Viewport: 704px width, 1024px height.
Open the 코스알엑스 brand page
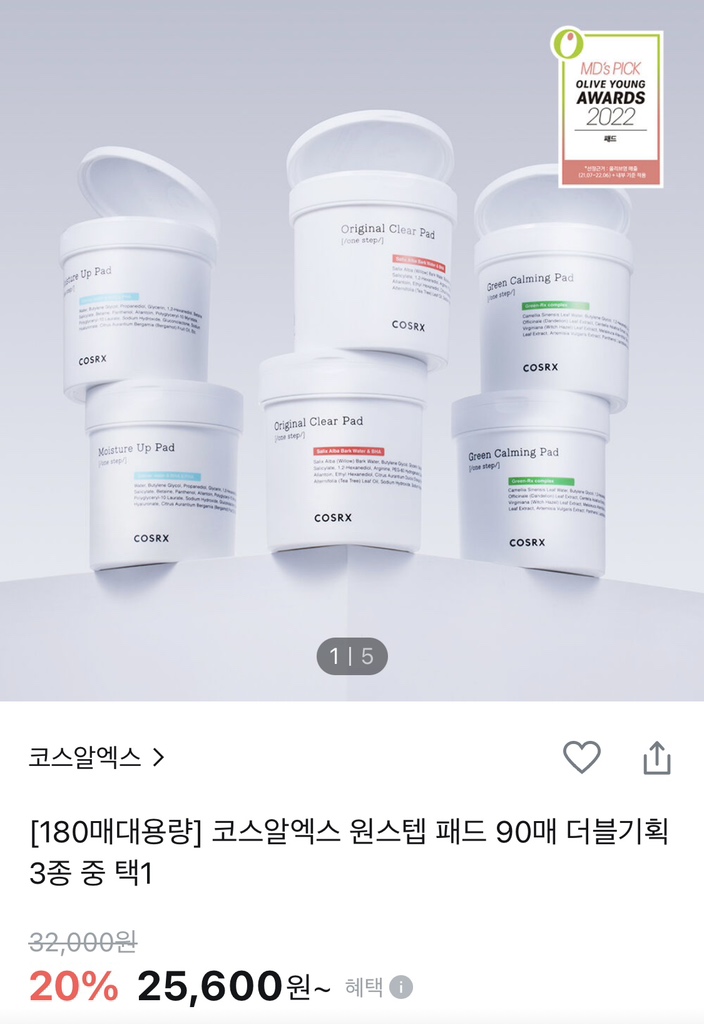coord(96,757)
